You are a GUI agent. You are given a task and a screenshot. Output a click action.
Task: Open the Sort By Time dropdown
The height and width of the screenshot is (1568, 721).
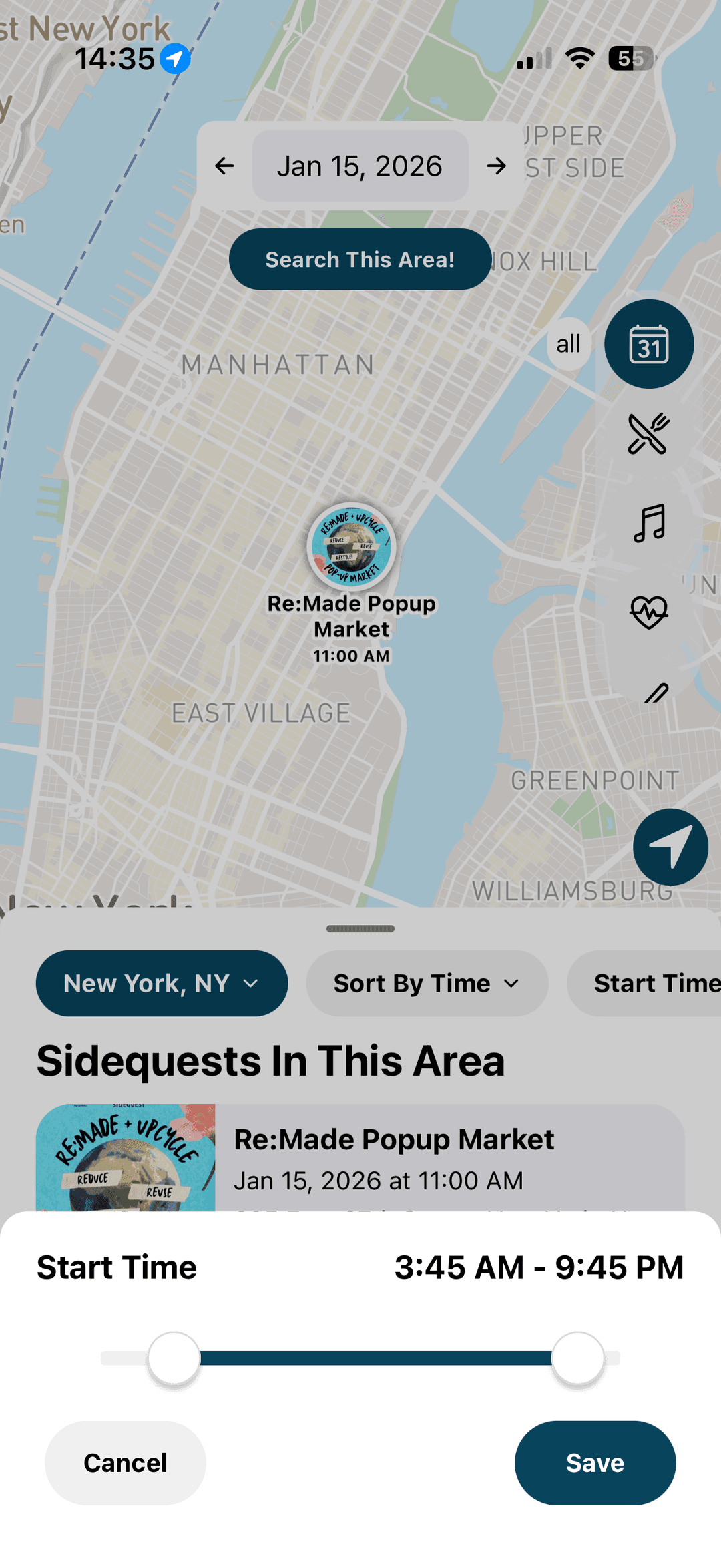point(427,983)
